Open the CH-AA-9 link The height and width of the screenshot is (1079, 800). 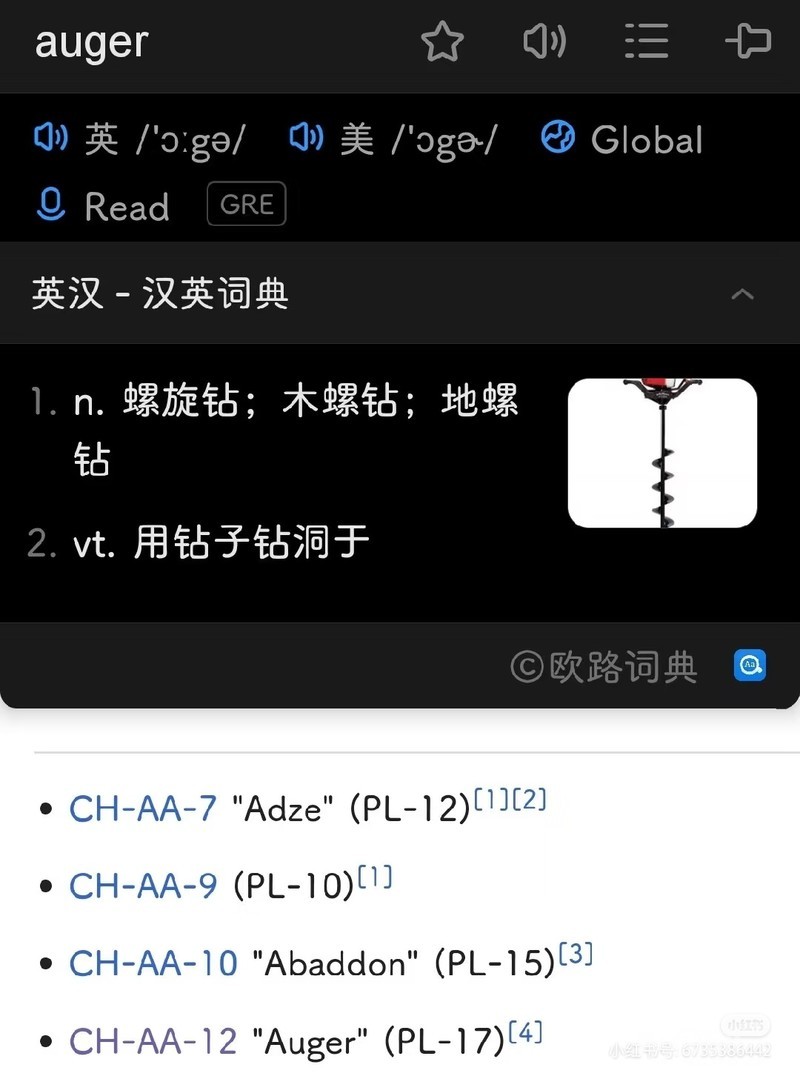click(142, 886)
